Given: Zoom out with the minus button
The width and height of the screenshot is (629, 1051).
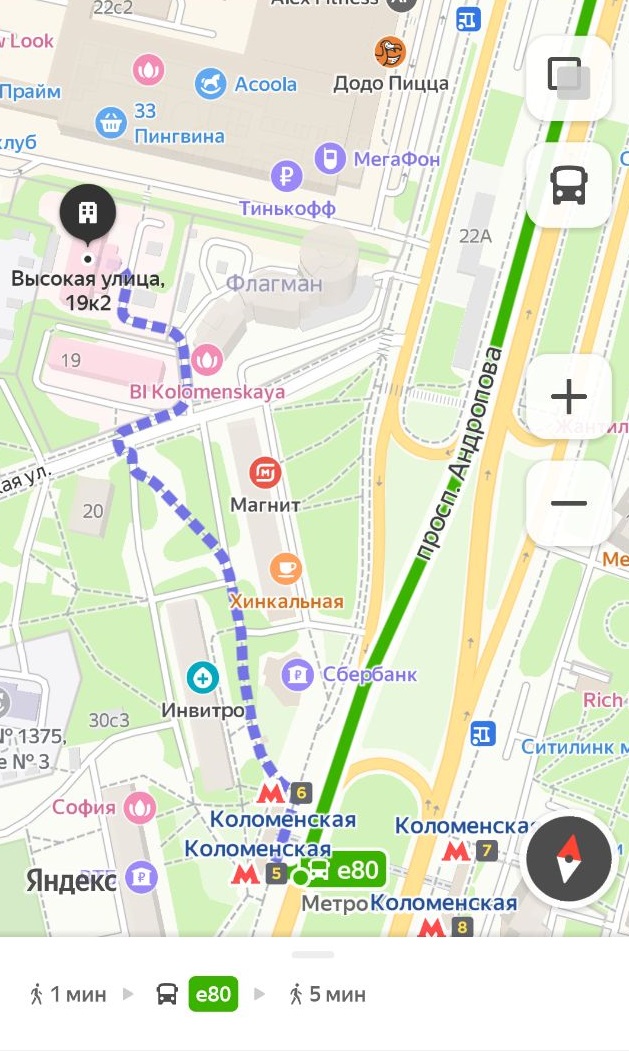Looking at the screenshot, I should (x=569, y=503).
